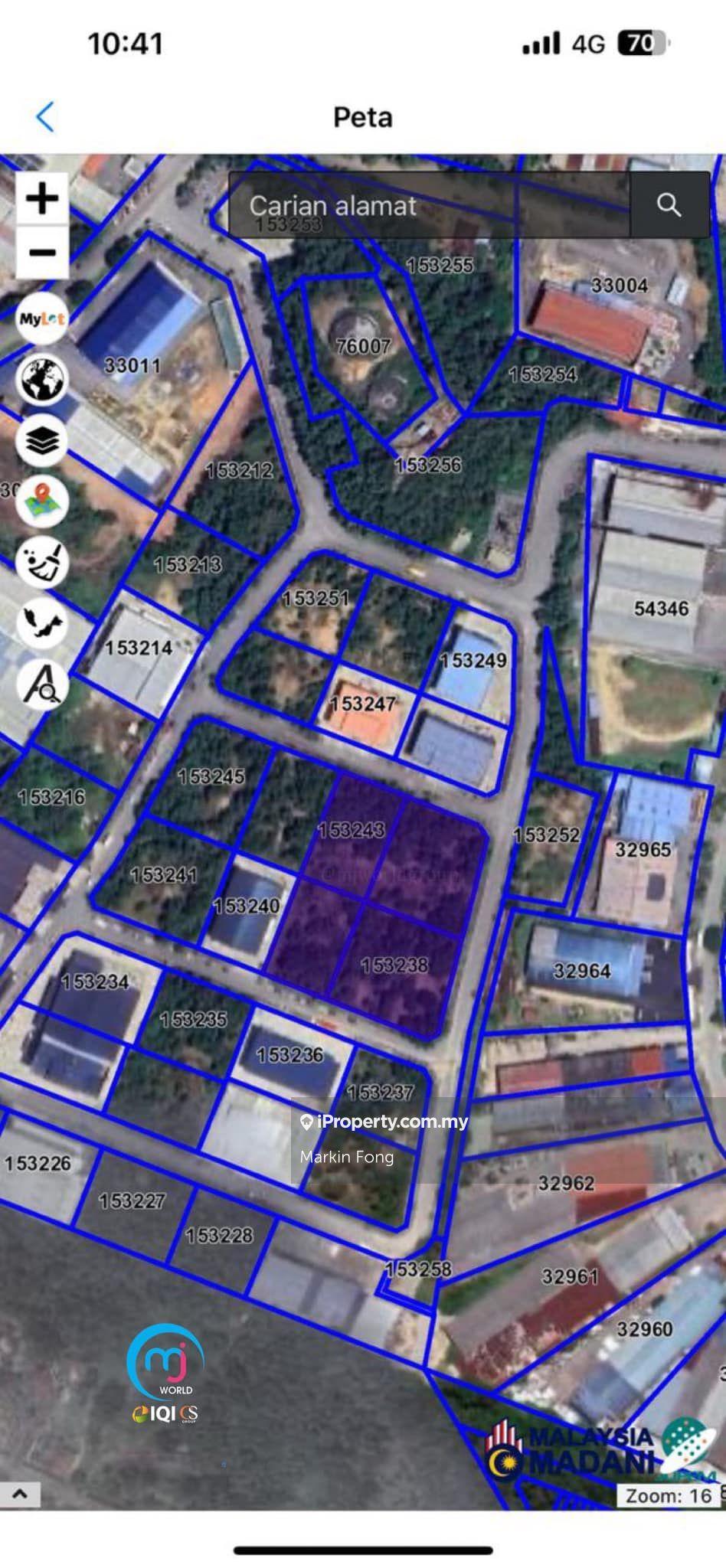The image size is (726, 1568).
Task: Tap the Malaysia map outline icon
Action: 42,623
